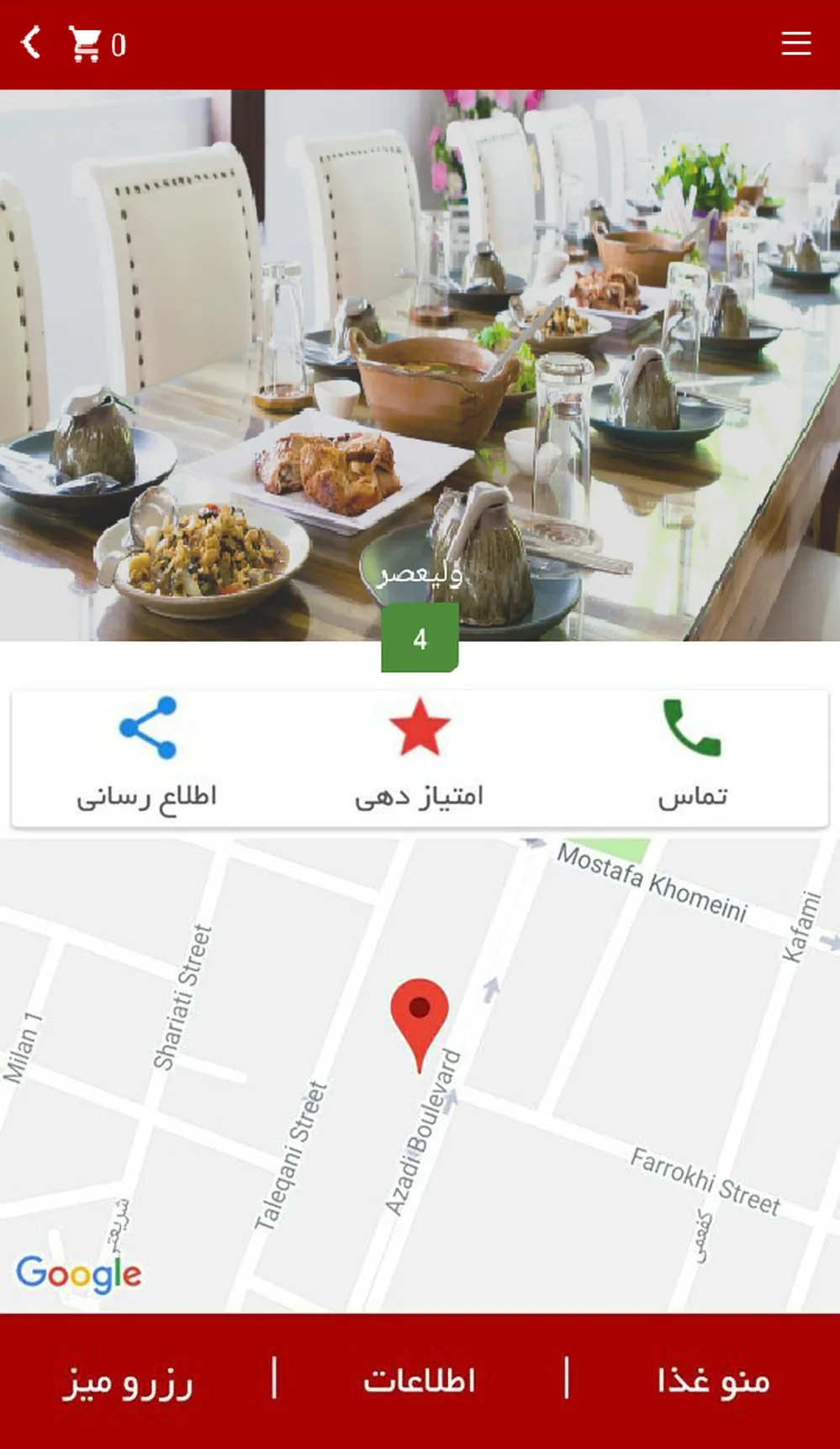840x1449 pixels.
Task: Share via اطلاع رسانی button
Action: [147, 754]
